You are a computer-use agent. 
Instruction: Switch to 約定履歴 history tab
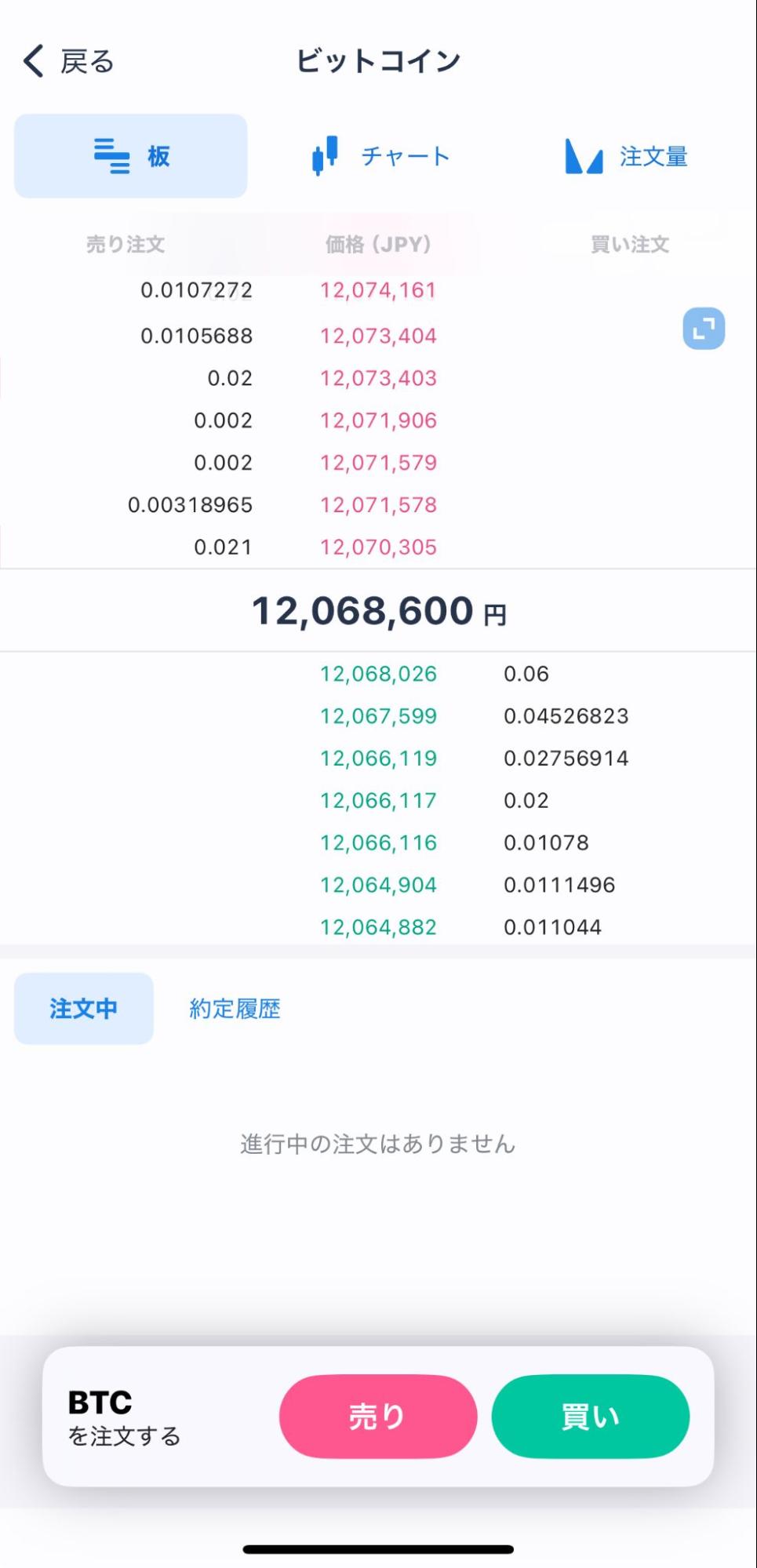[x=235, y=1008]
